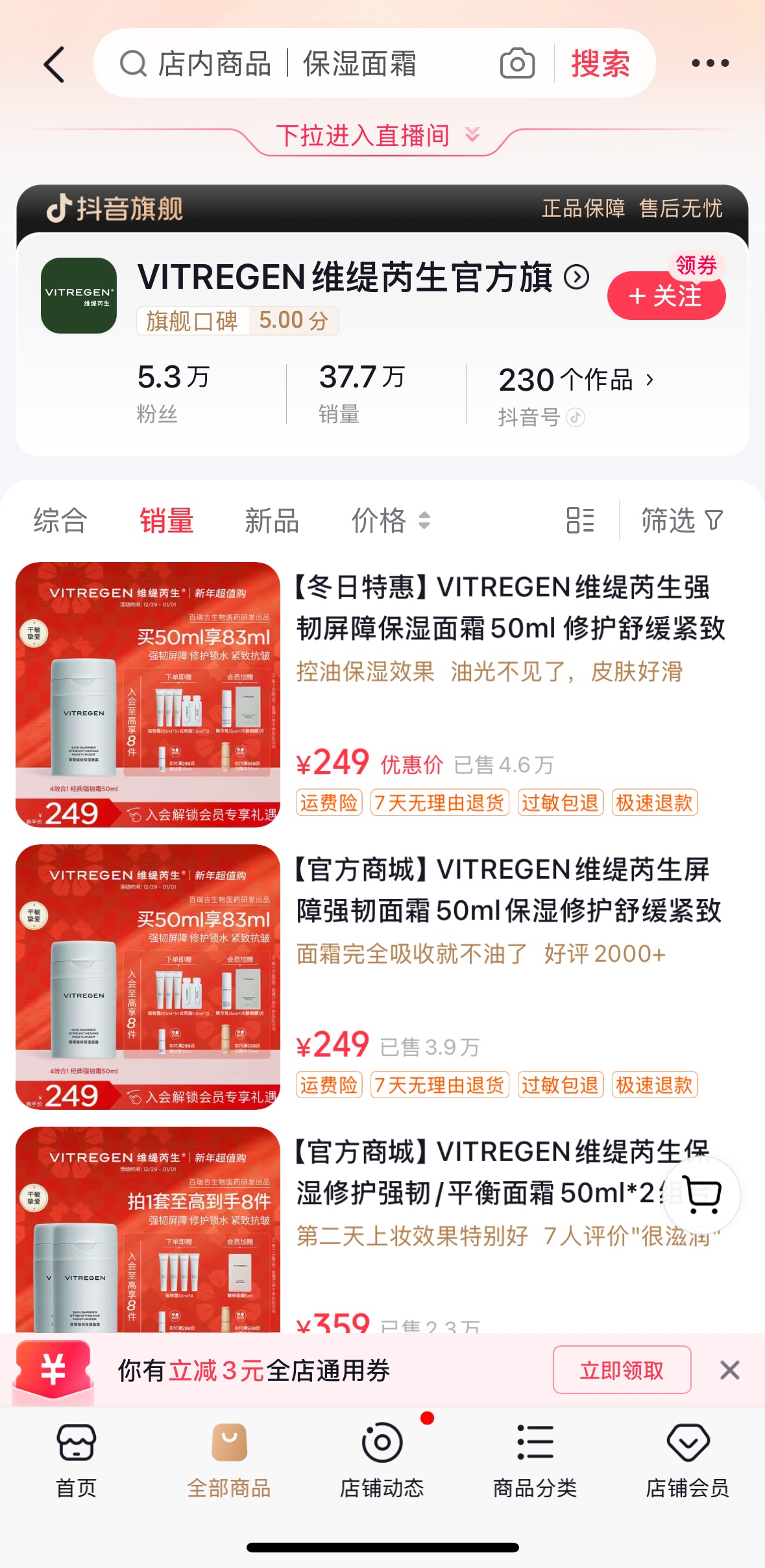Go back using the back arrow

(55, 64)
